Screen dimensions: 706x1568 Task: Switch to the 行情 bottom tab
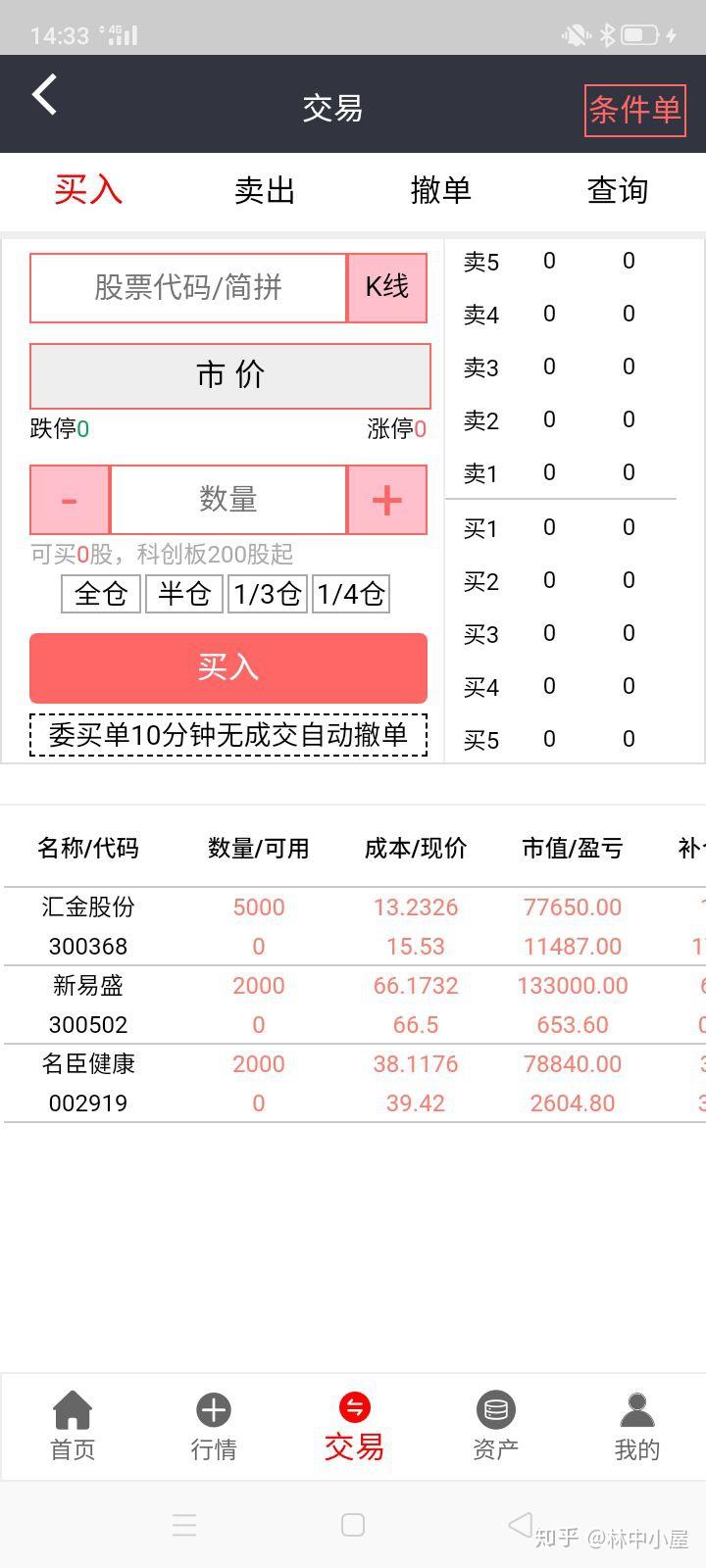[x=214, y=1426]
